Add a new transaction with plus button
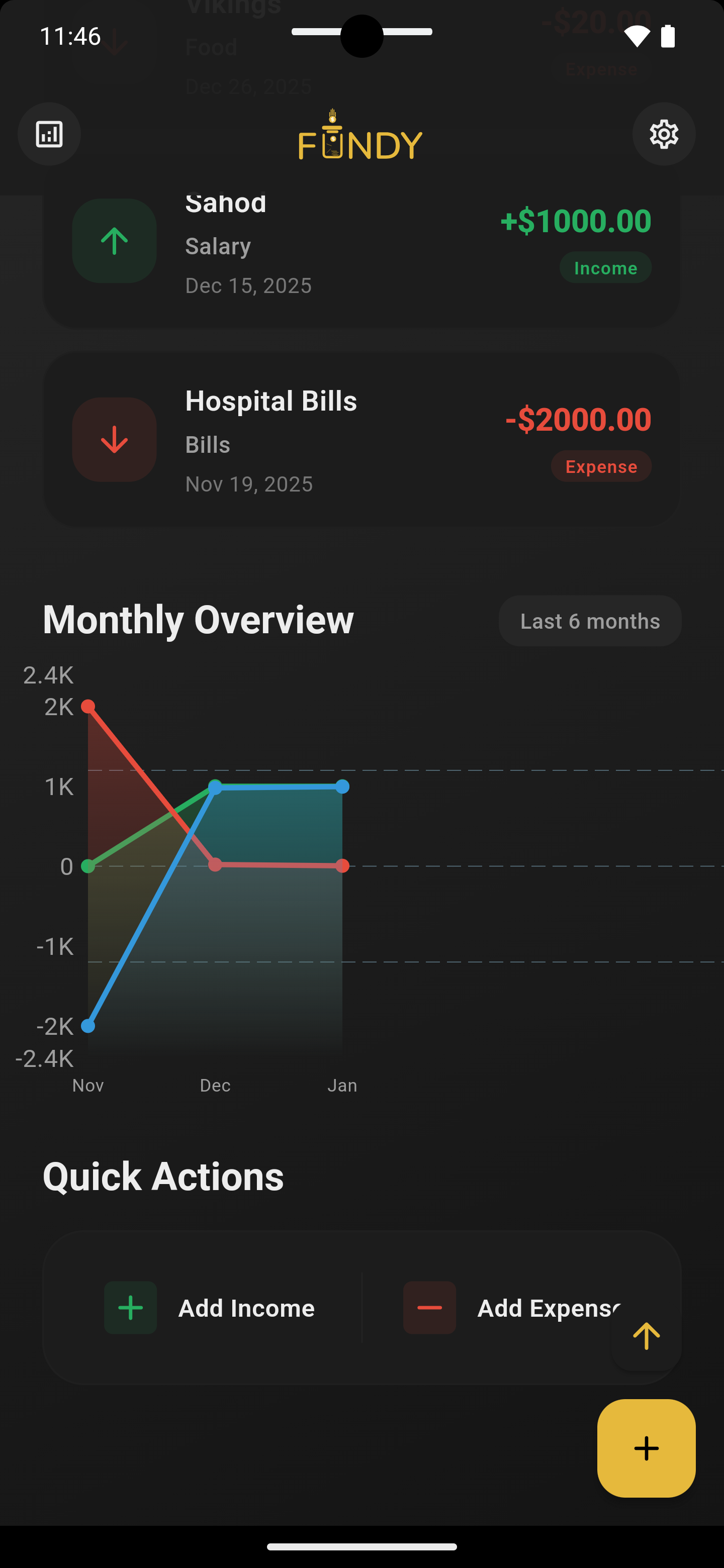724x1568 pixels. [646, 1448]
